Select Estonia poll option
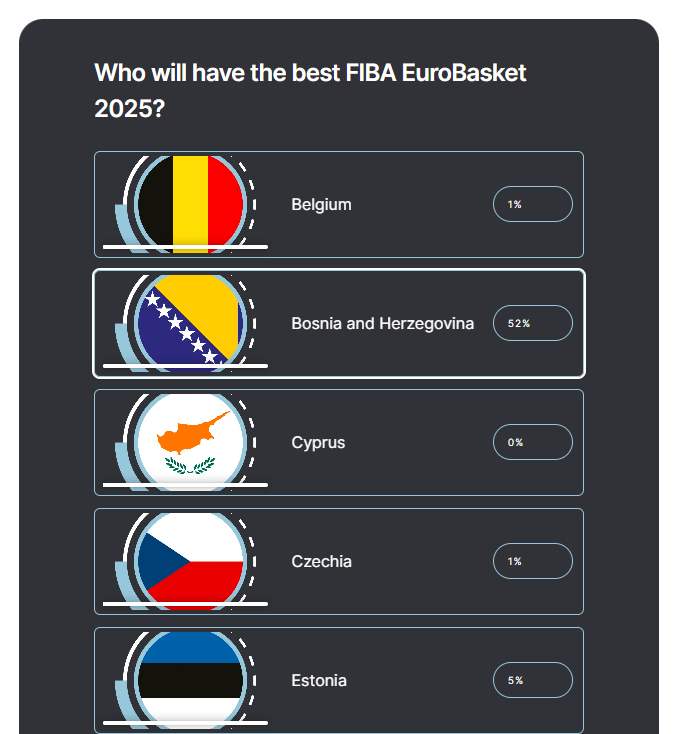This screenshot has width=676, height=734. (338, 680)
